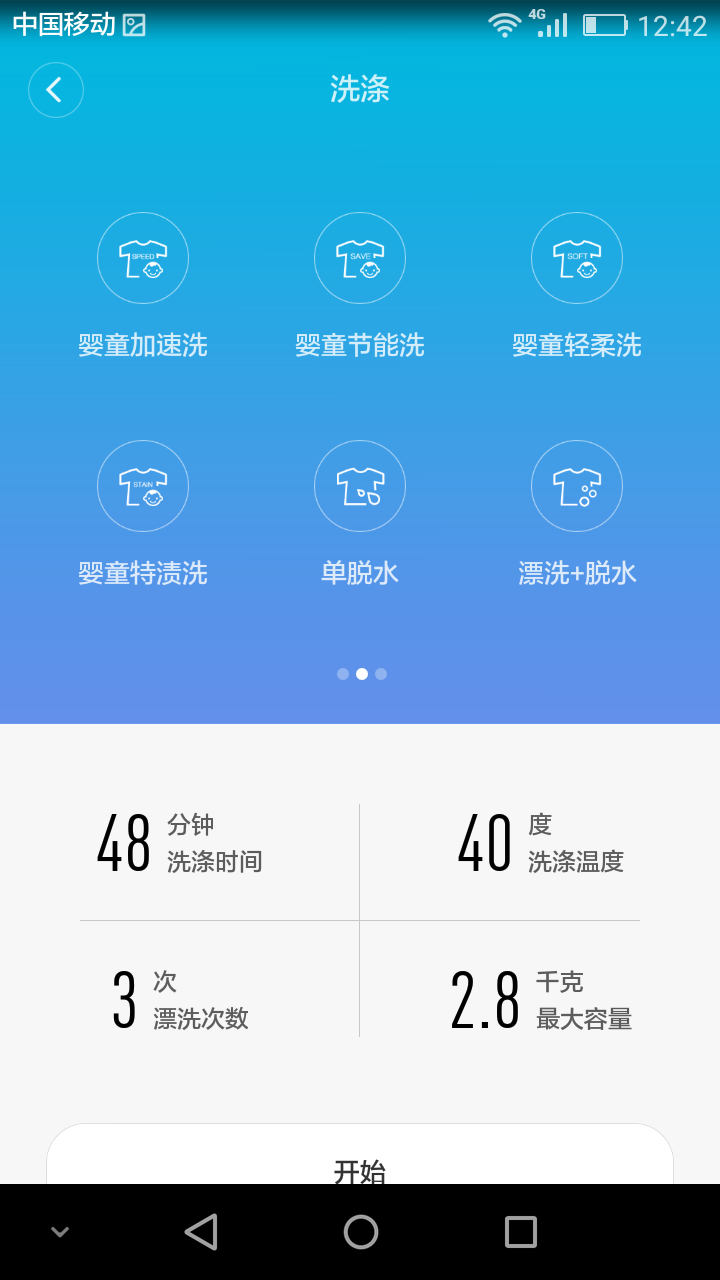
Task: Select the 婴童特渍洗 stain wash
Action: (143, 486)
